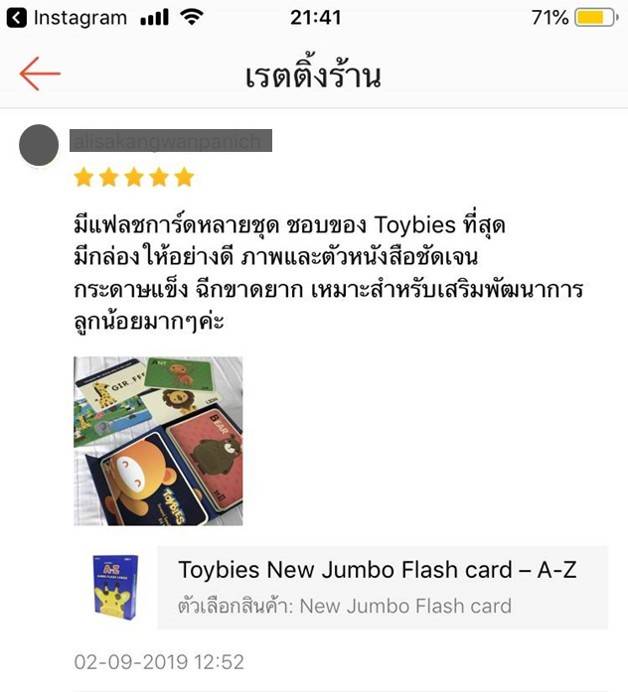This screenshot has width=628, height=692.
Task: Return to Instagram via status bar link
Action: click(x=66, y=18)
